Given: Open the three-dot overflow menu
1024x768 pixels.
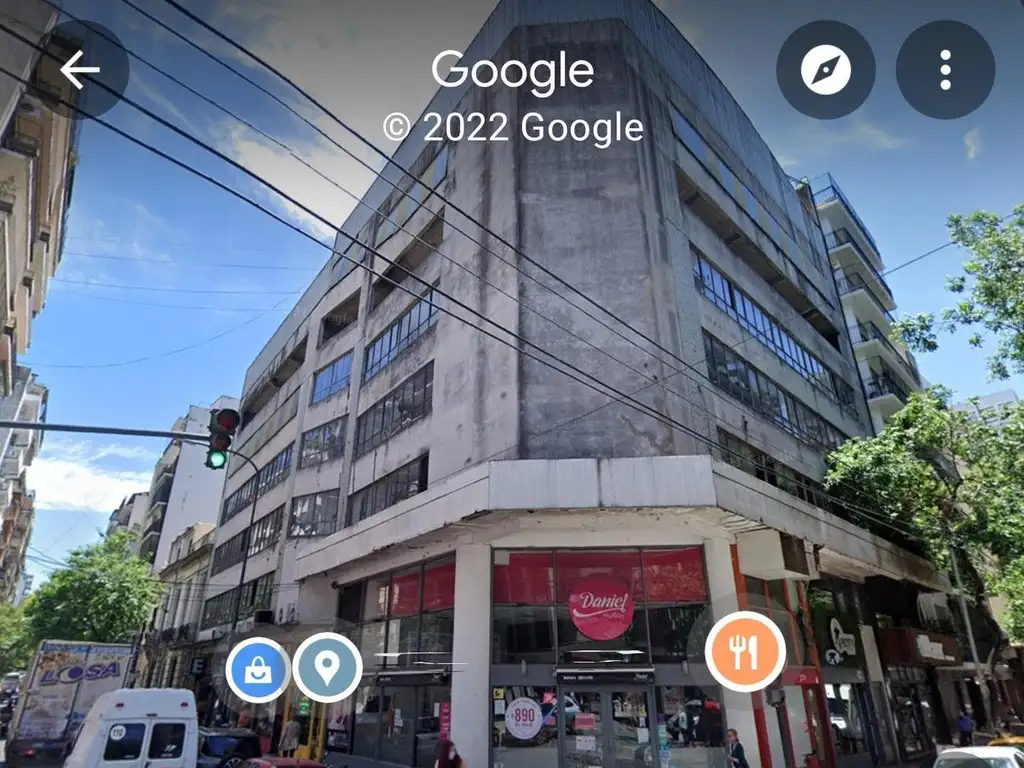Looking at the screenshot, I should 945,70.
